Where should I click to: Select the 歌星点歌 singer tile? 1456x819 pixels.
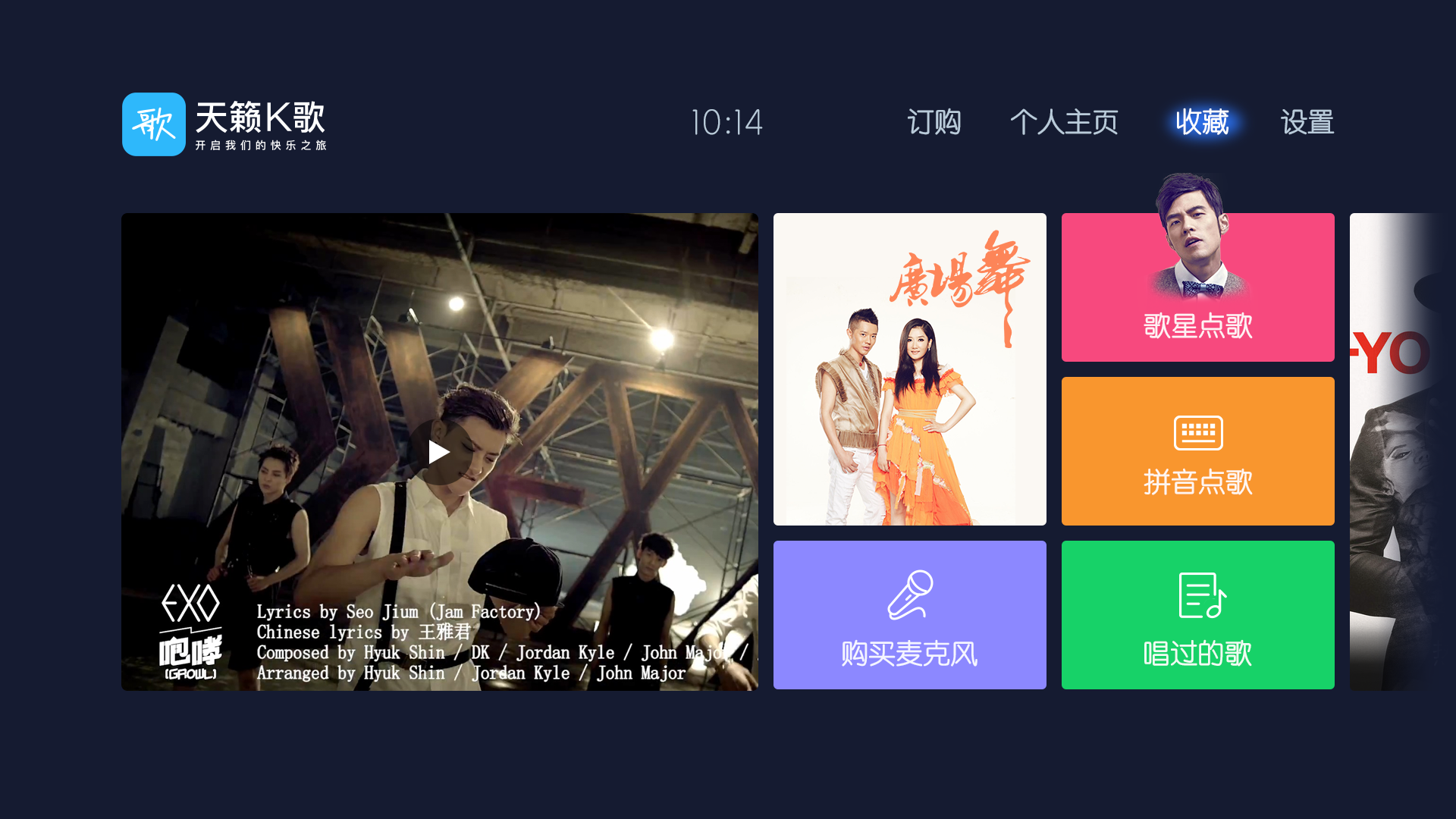click(1197, 288)
